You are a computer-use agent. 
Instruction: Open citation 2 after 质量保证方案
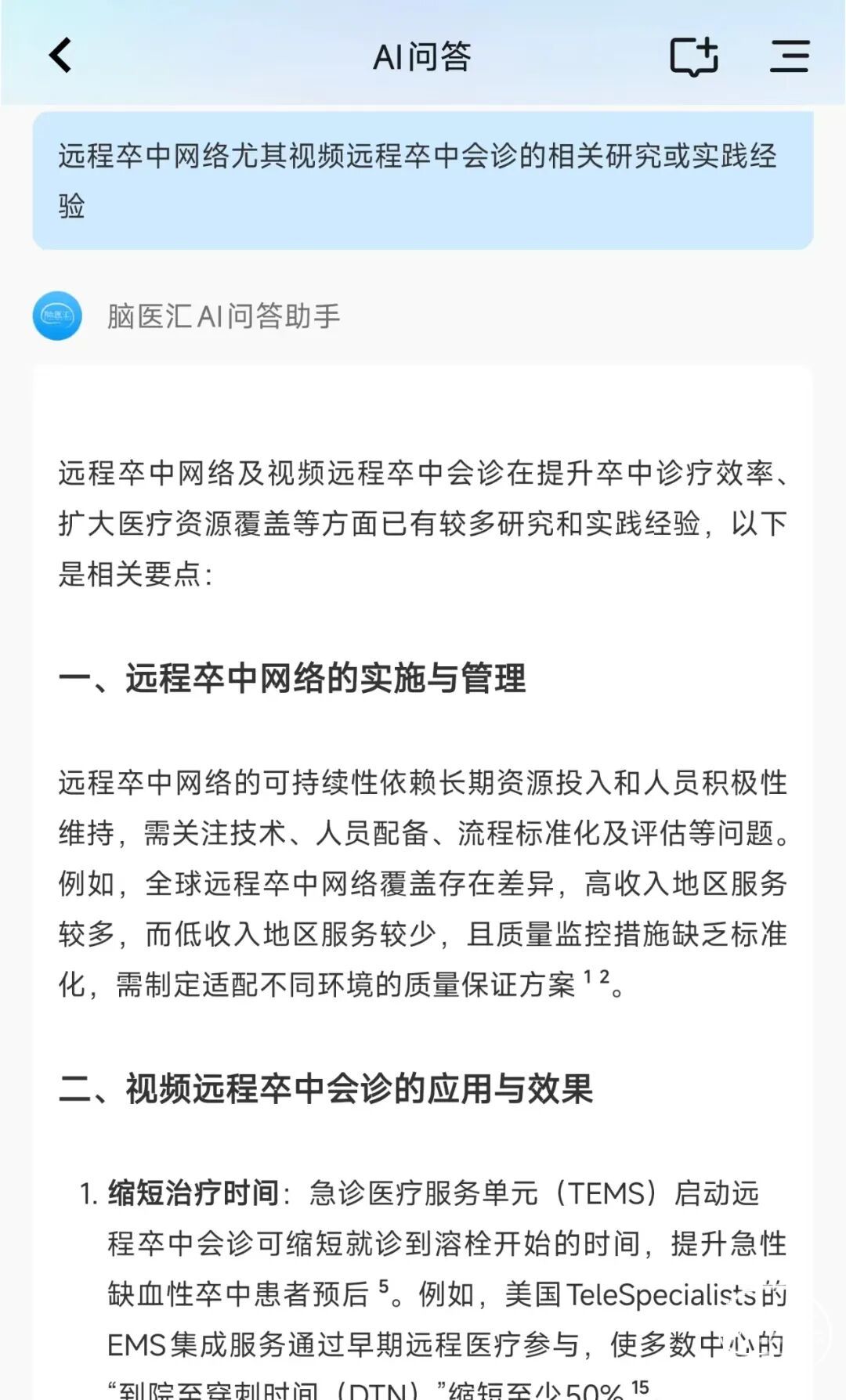click(x=604, y=976)
